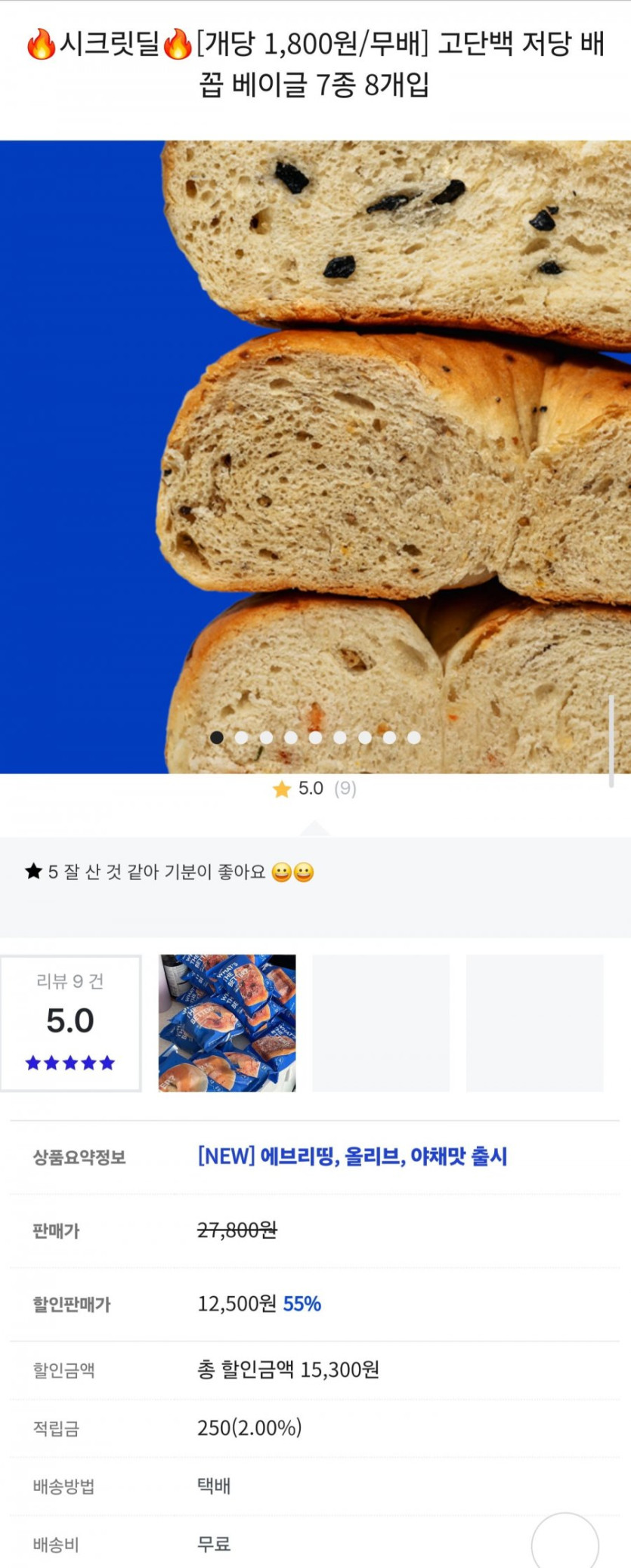Open the 5.0 star rating with 9 reviews
This screenshot has width=631, height=1568.
(x=314, y=789)
